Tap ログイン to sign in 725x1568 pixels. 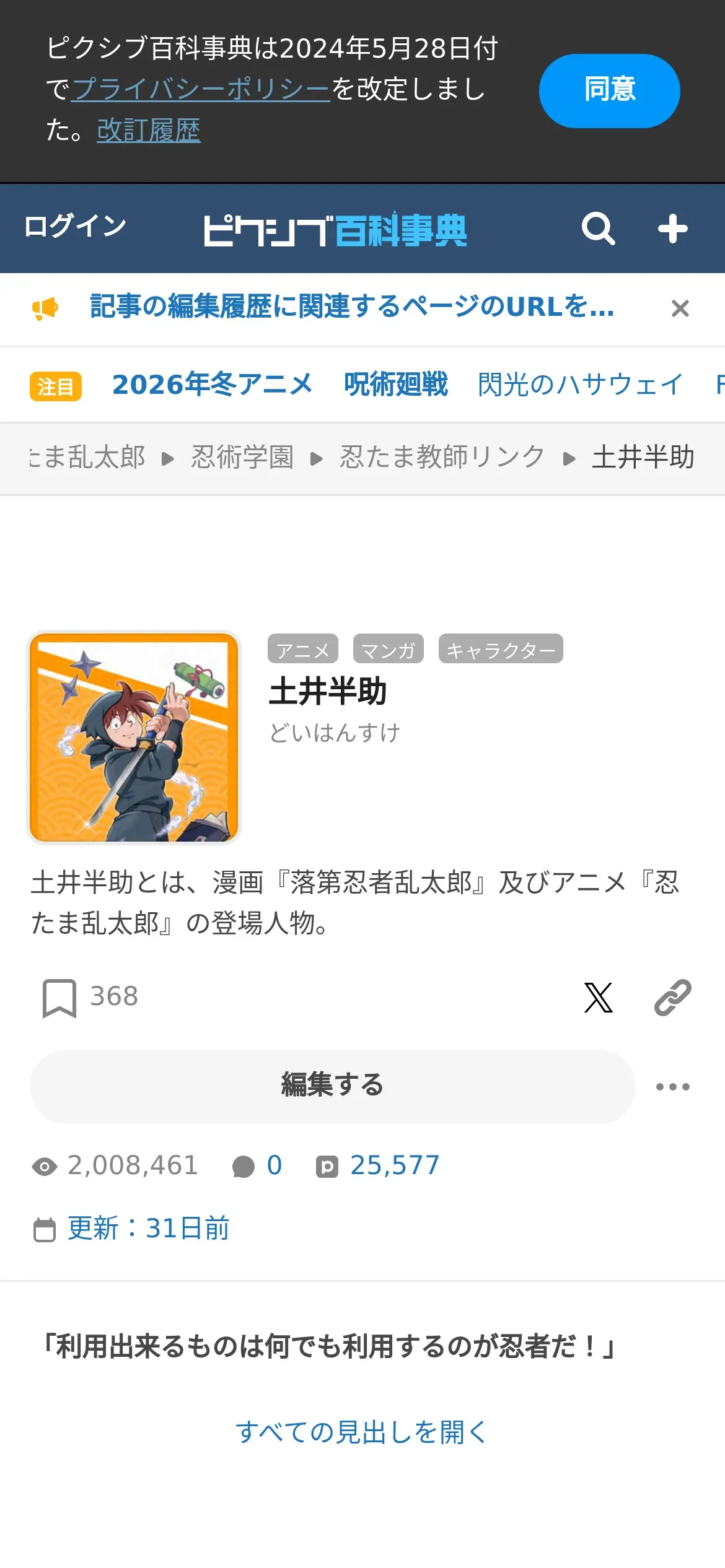[x=75, y=227]
